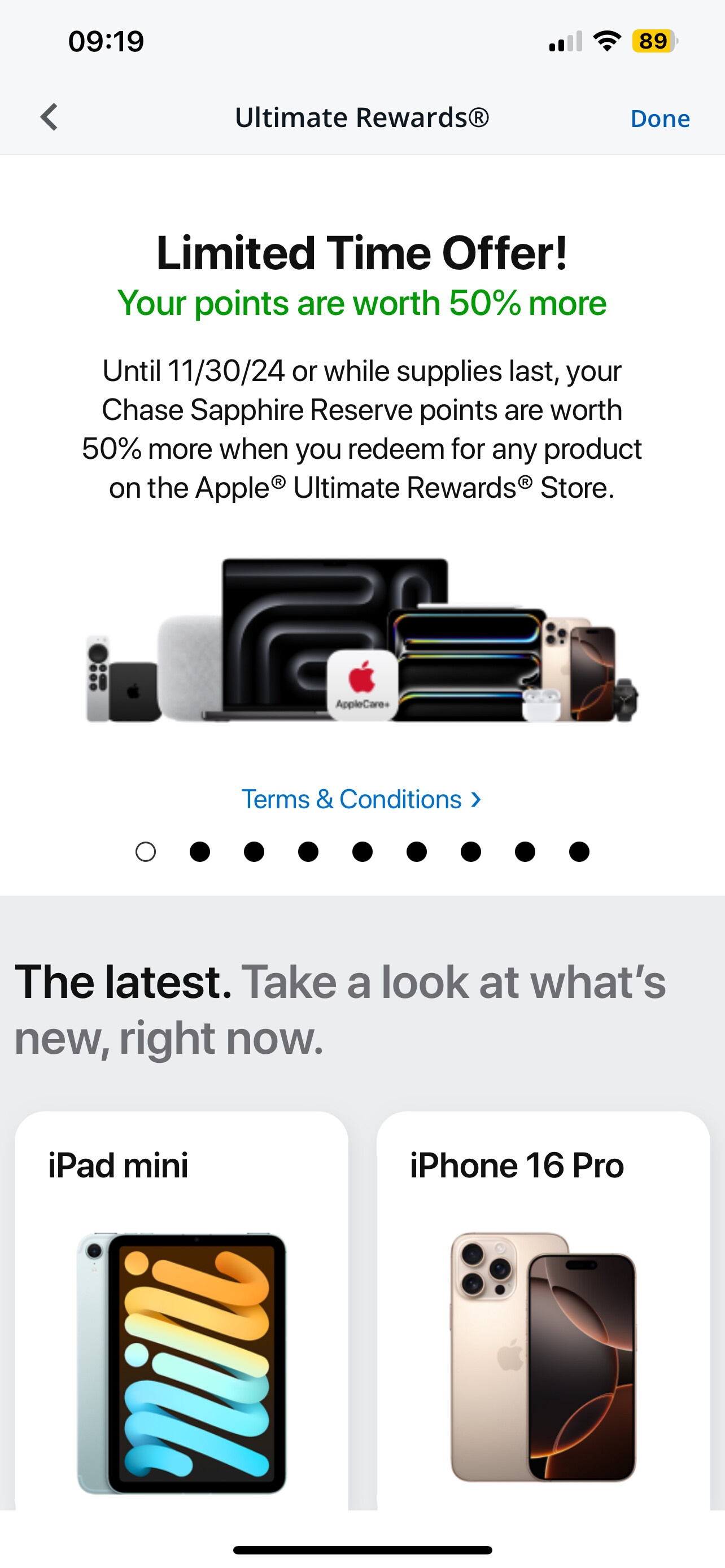Go back using the header arrow
This screenshot has width=725, height=1568.
tap(49, 117)
